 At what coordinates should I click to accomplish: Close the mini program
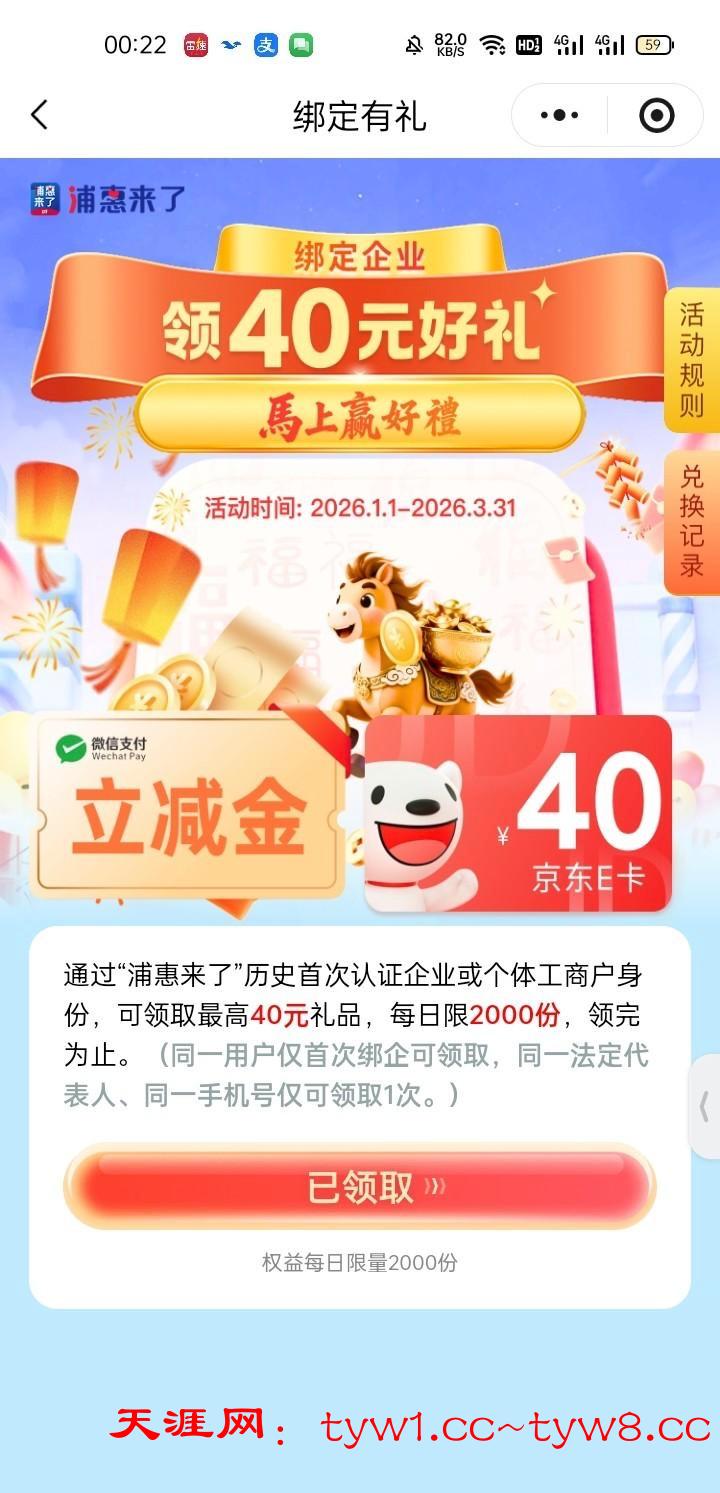point(656,116)
